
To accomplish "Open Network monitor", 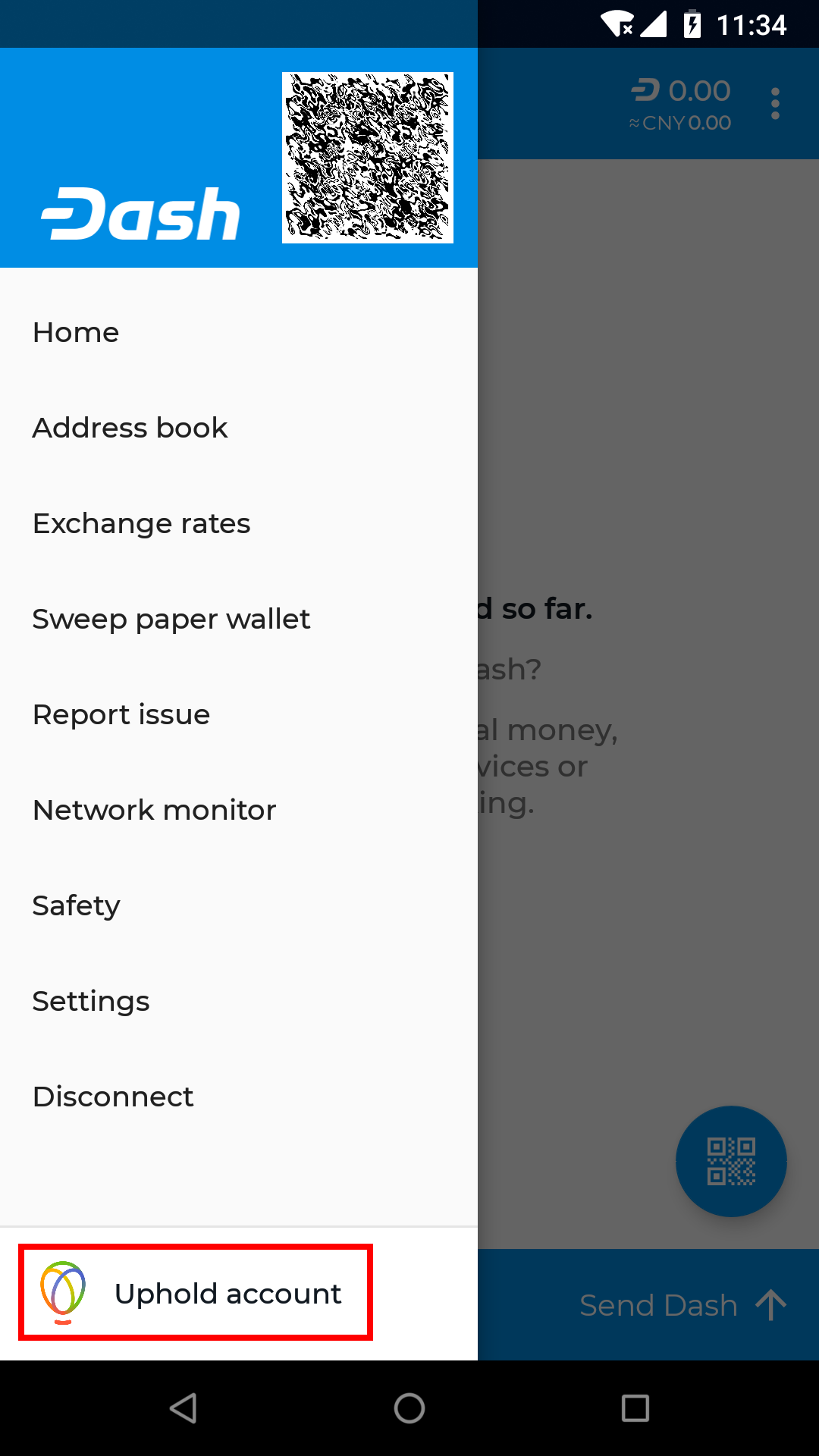I will [154, 811].
